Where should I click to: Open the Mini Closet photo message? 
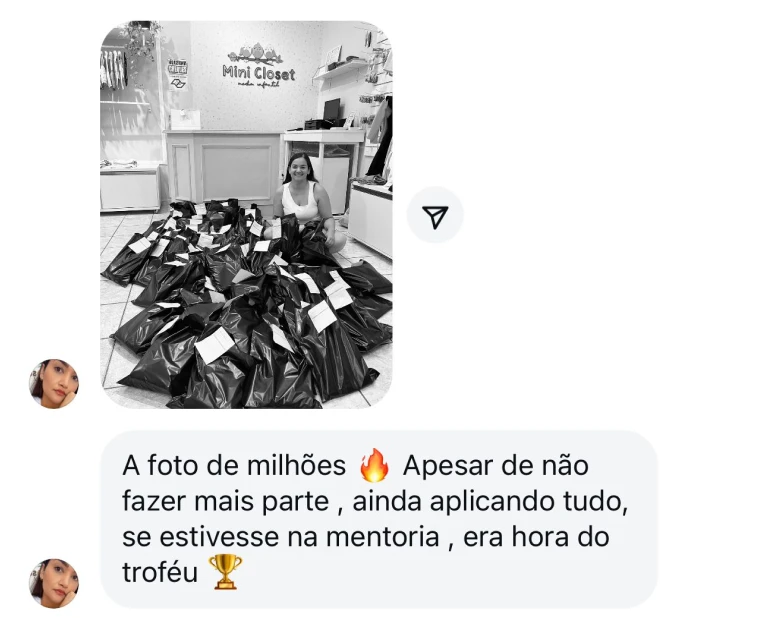[246, 215]
